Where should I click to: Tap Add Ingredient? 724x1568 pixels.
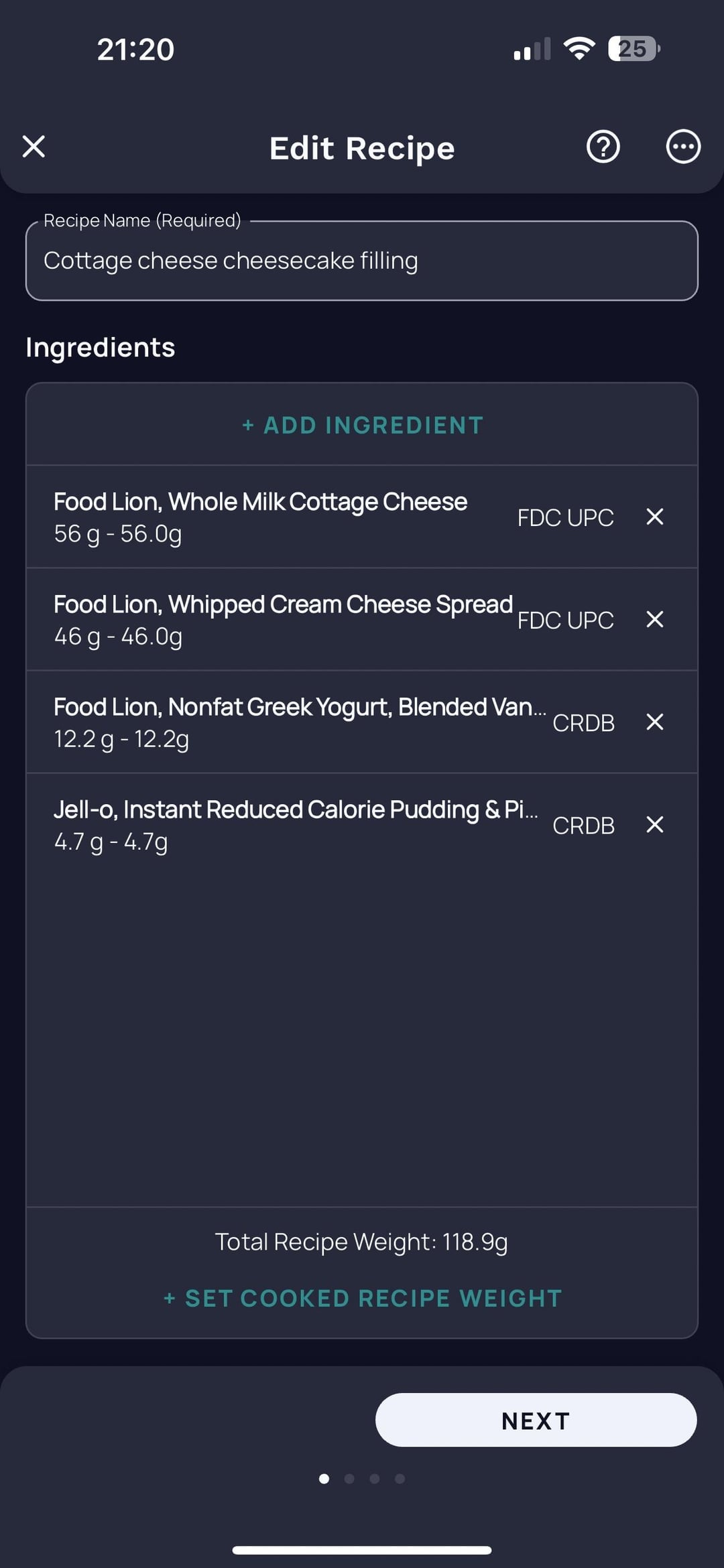[x=362, y=425]
